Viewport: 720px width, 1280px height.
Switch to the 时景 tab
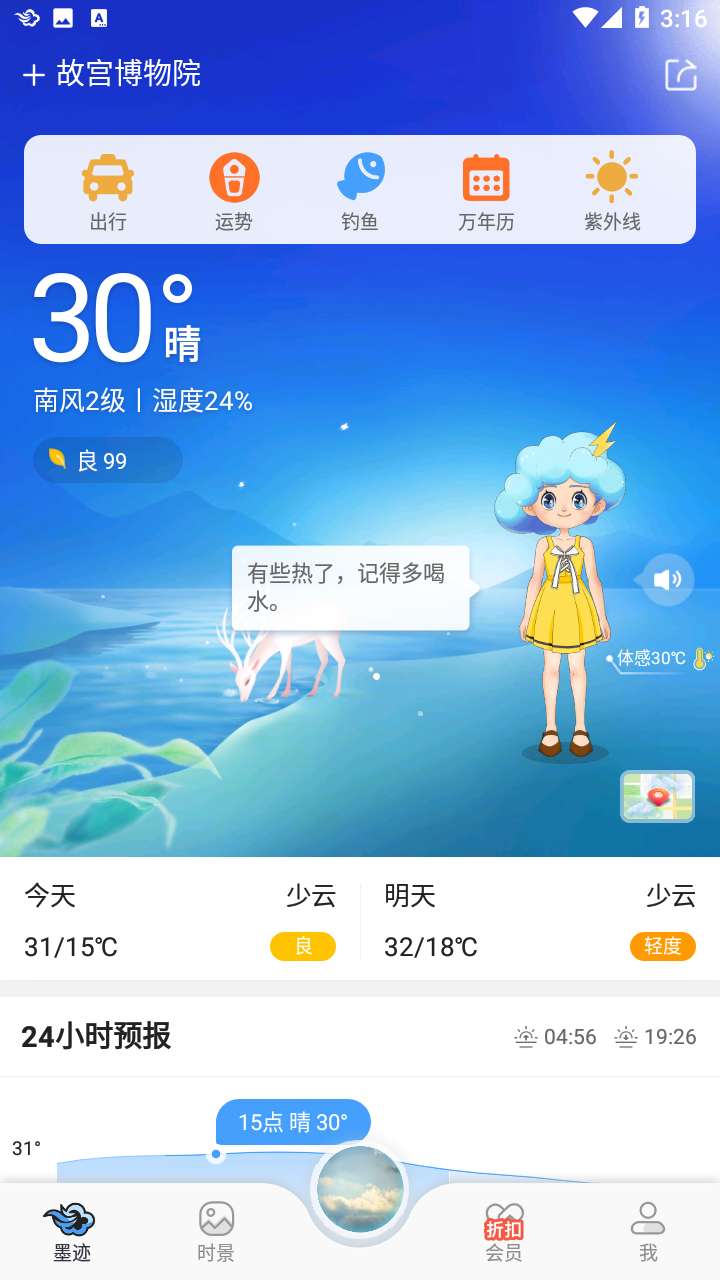(216, 1232)
